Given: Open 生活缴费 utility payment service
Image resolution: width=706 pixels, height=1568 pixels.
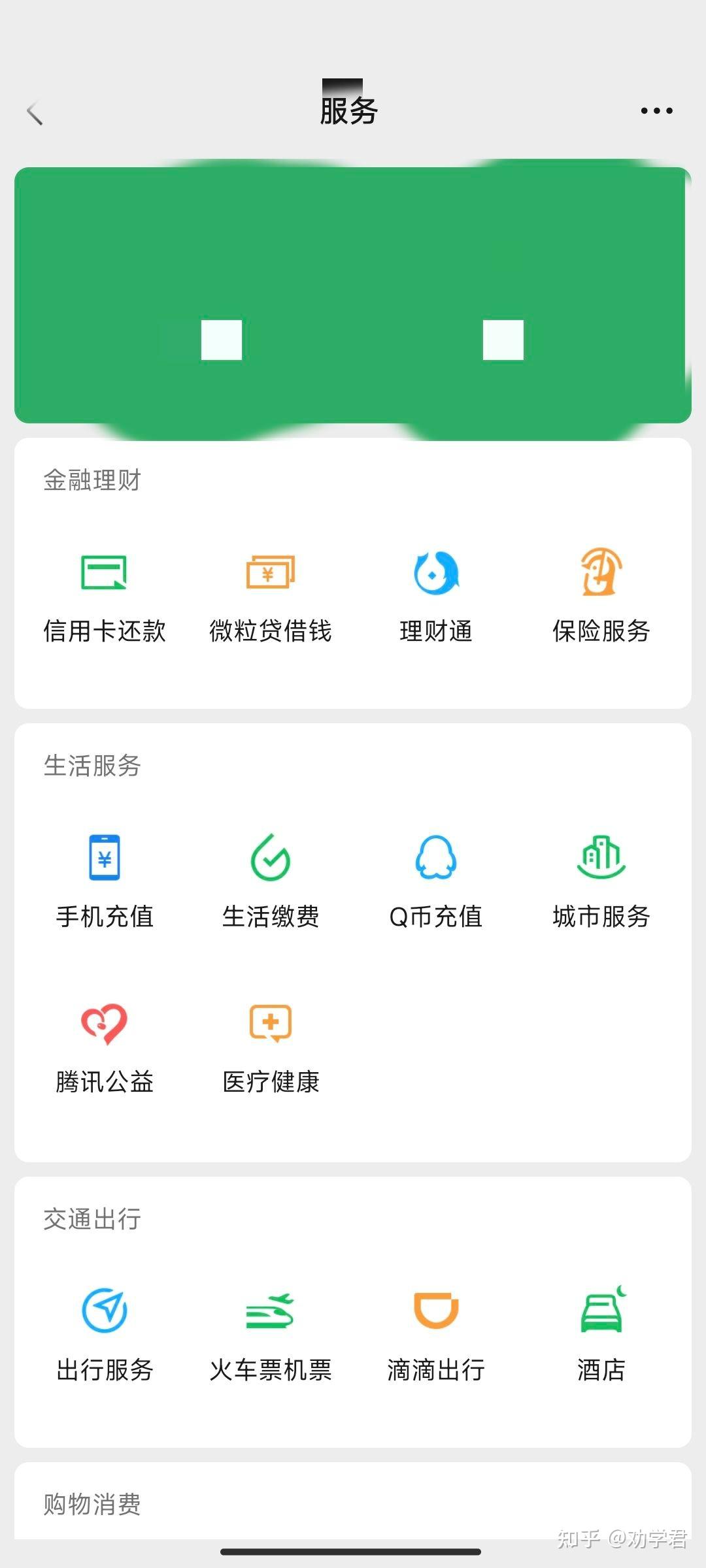Looking at the screenshot, I should coord(270,882).
